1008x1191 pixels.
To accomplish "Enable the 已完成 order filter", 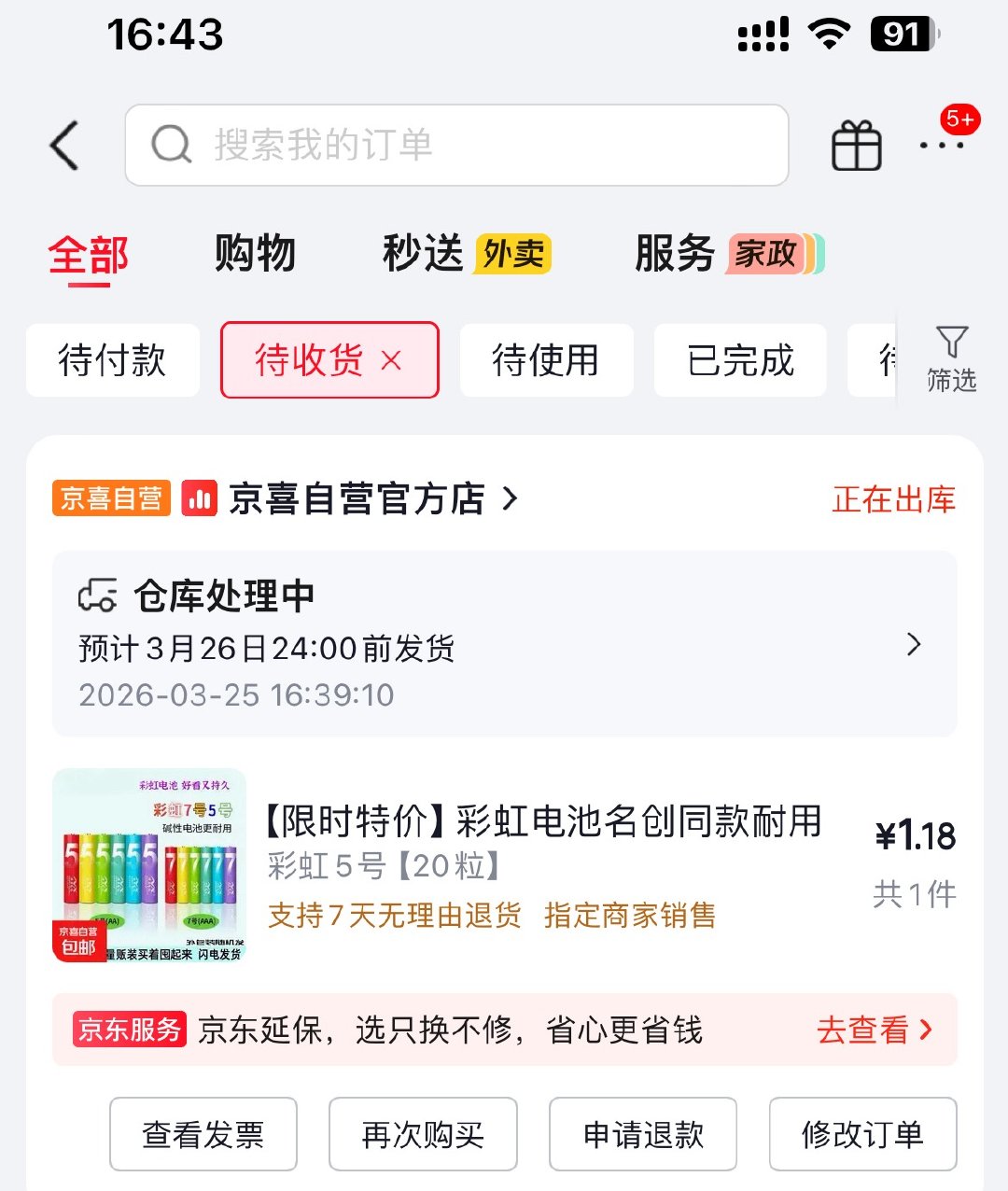I will pyautogui.click(x=740, y=360).
